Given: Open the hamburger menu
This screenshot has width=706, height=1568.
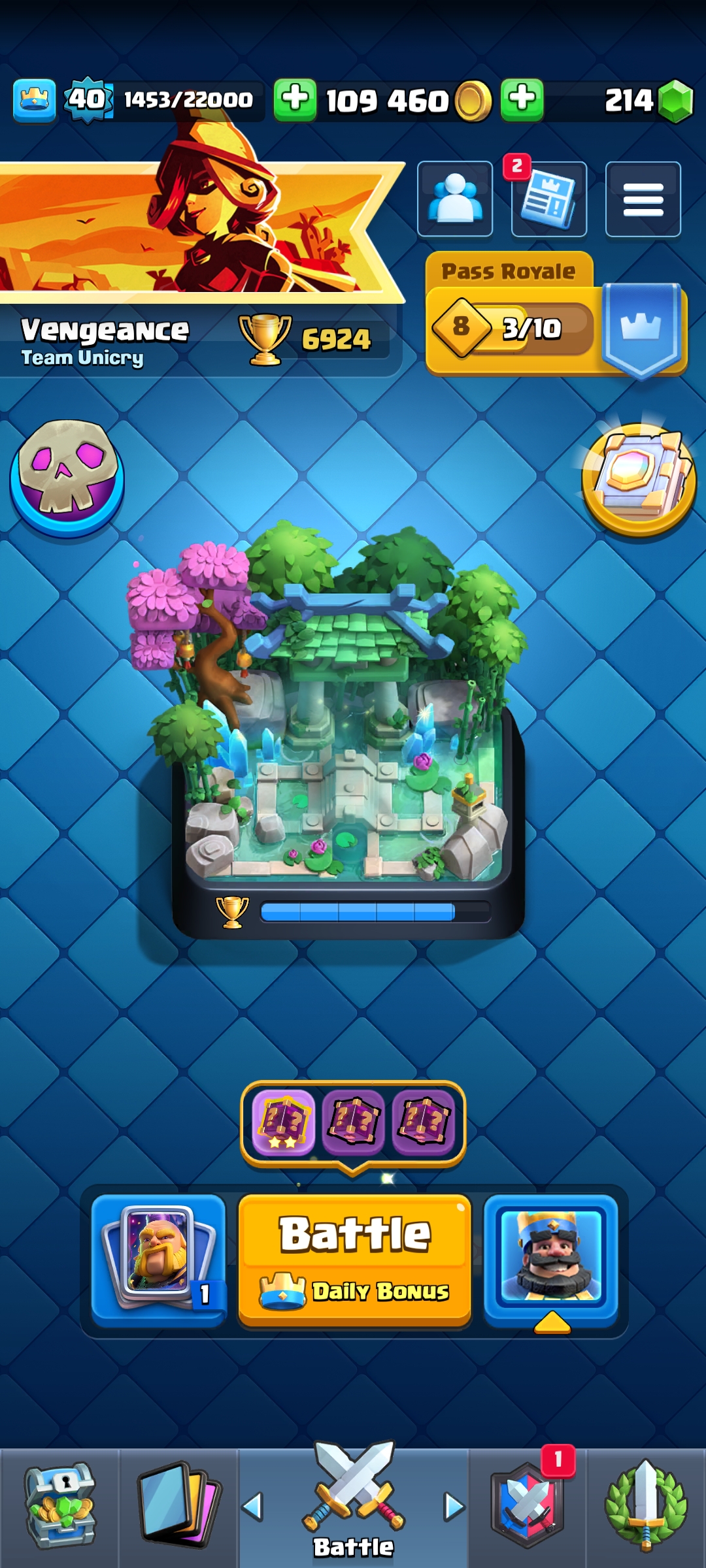Looking at the screenshot, I should tap(643, 199).
